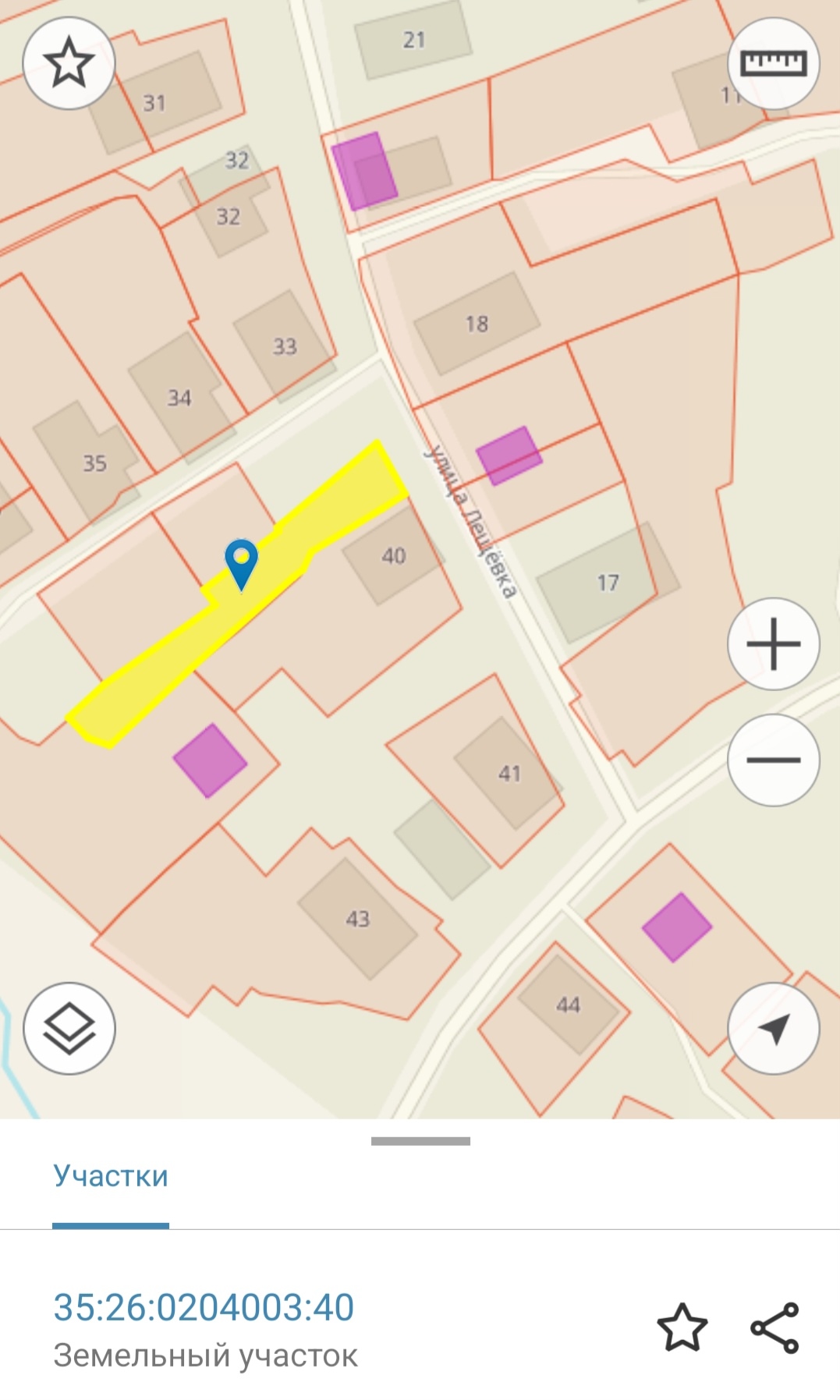Share the selected land parcel
The height and width of the screenshot is (1400, 840).
774,1327
